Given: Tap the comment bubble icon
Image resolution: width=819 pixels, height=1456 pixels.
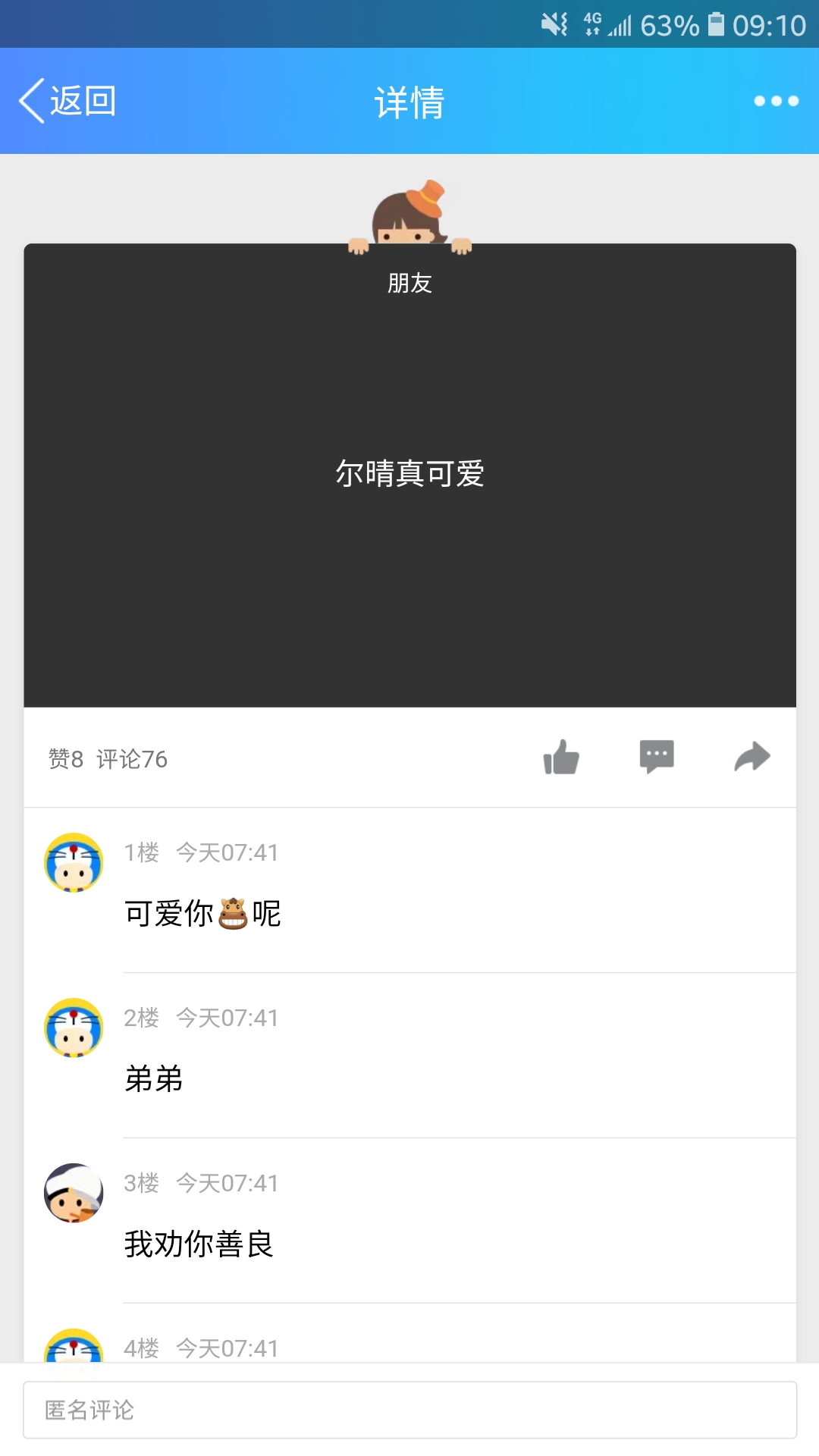Looking at the screenshot, I should 657,757.
